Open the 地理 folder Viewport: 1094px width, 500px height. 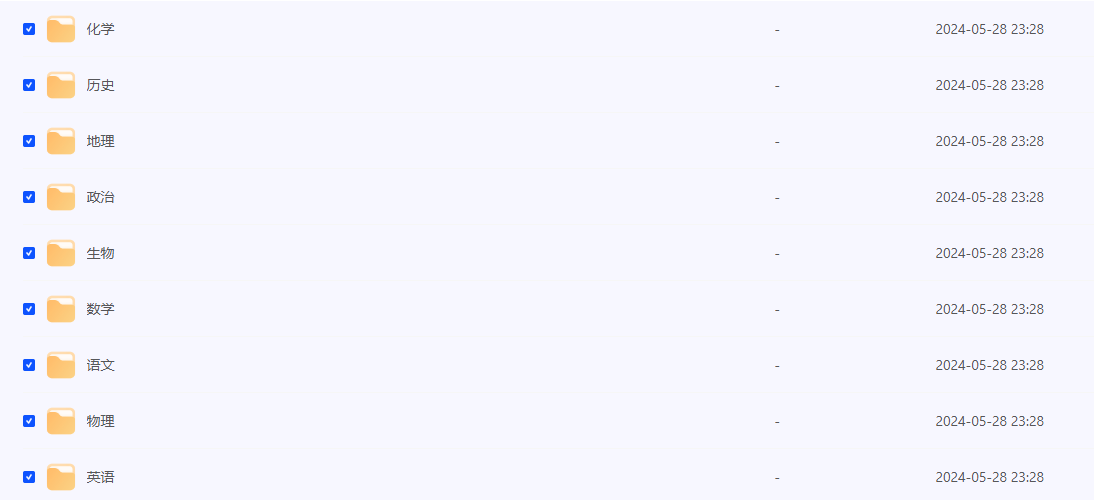(100, 142)
